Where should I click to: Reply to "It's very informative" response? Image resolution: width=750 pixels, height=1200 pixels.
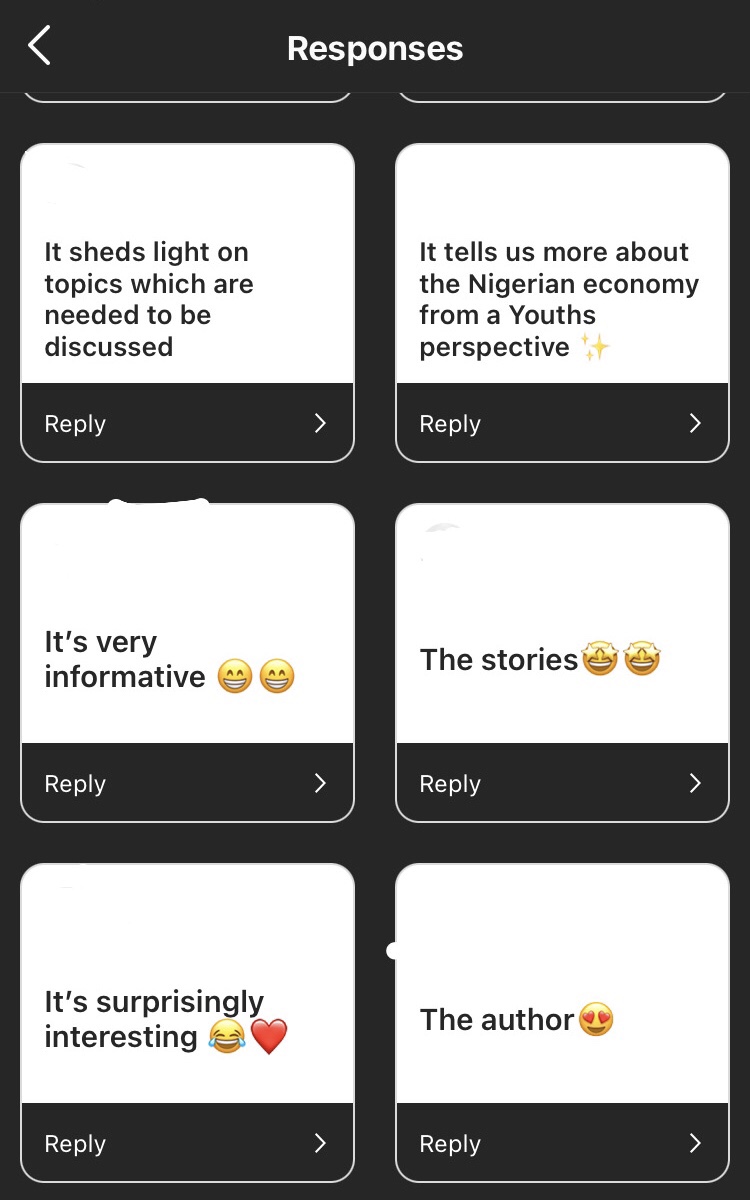tap(187, 783)
